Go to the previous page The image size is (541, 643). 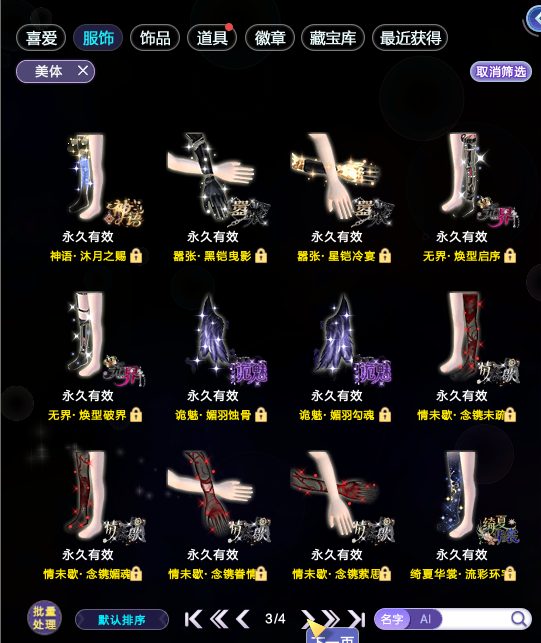coord(243,619)
